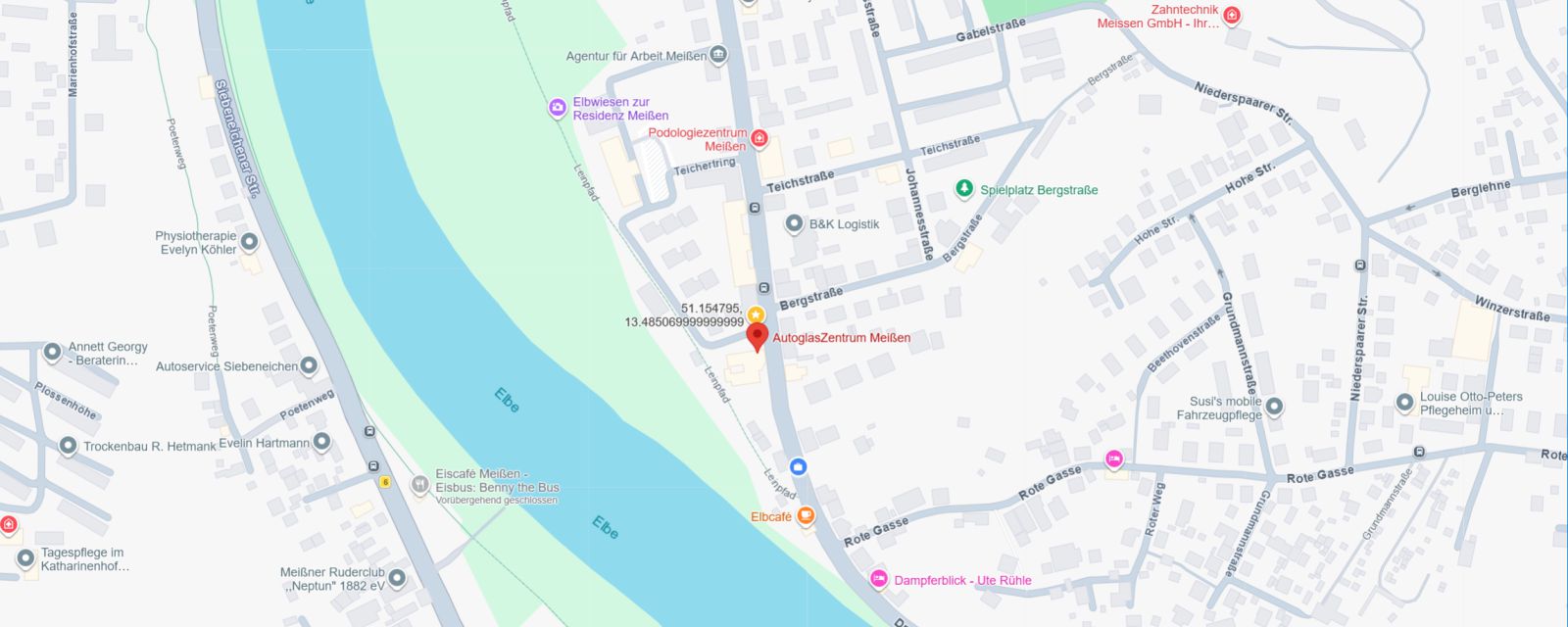Tap the Evelin Hartmann marker
The height and width of the screenshot is (627, 1568).
pos(321,443)
